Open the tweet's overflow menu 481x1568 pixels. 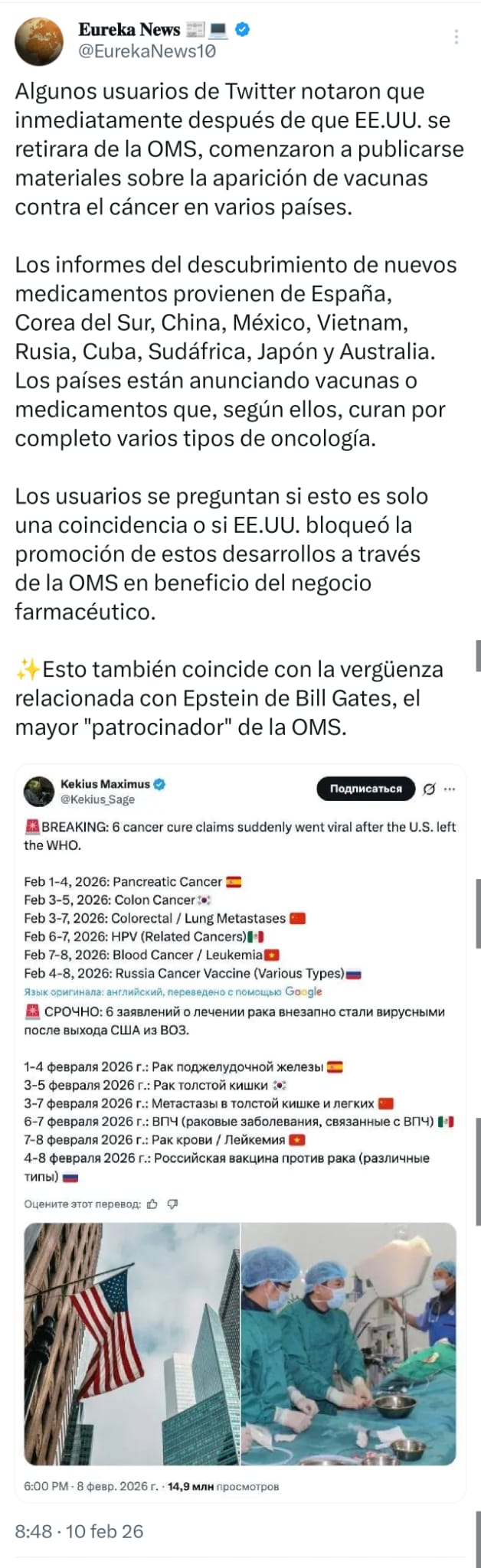(456, 37)
